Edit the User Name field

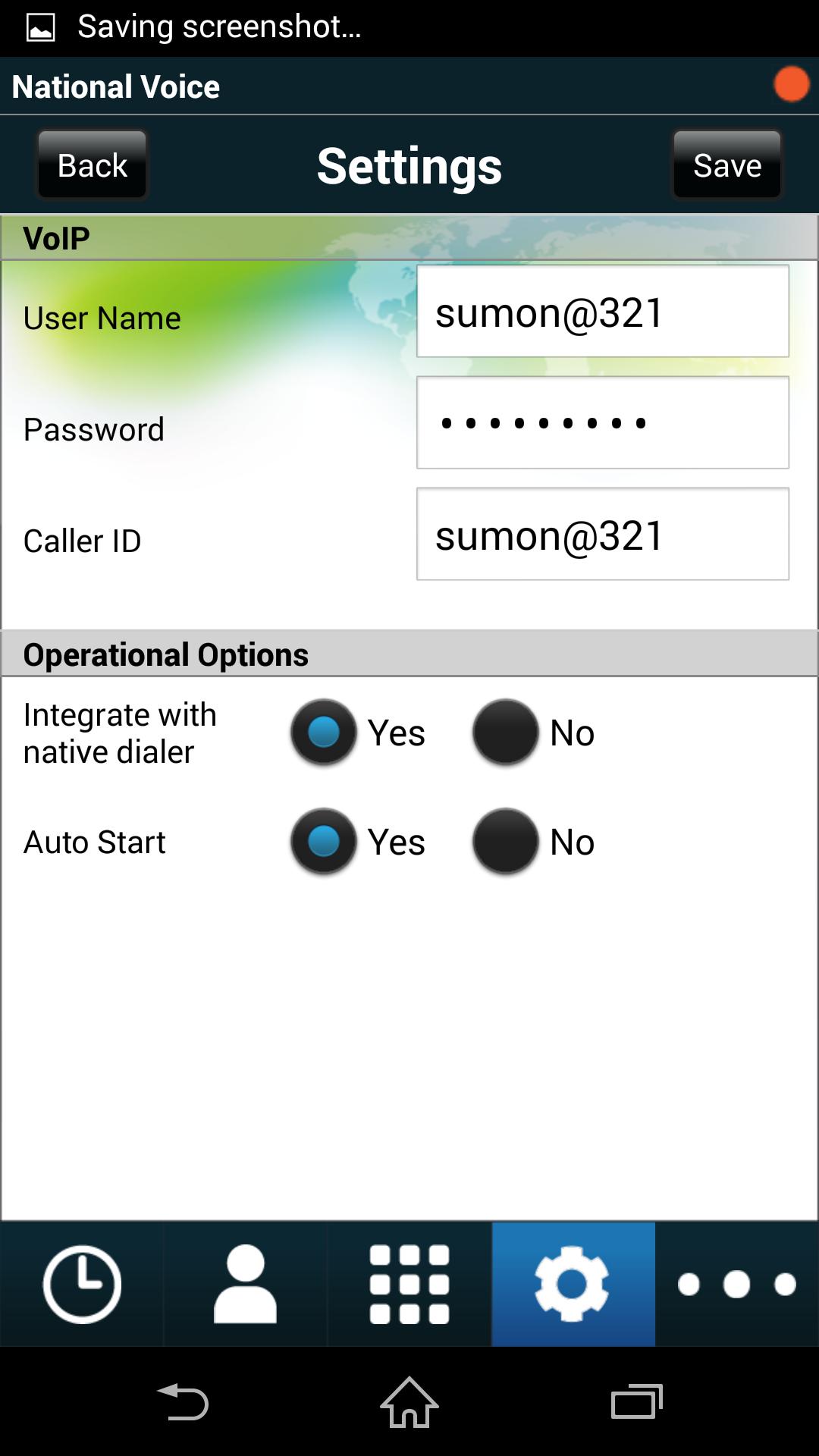(602, 312)
